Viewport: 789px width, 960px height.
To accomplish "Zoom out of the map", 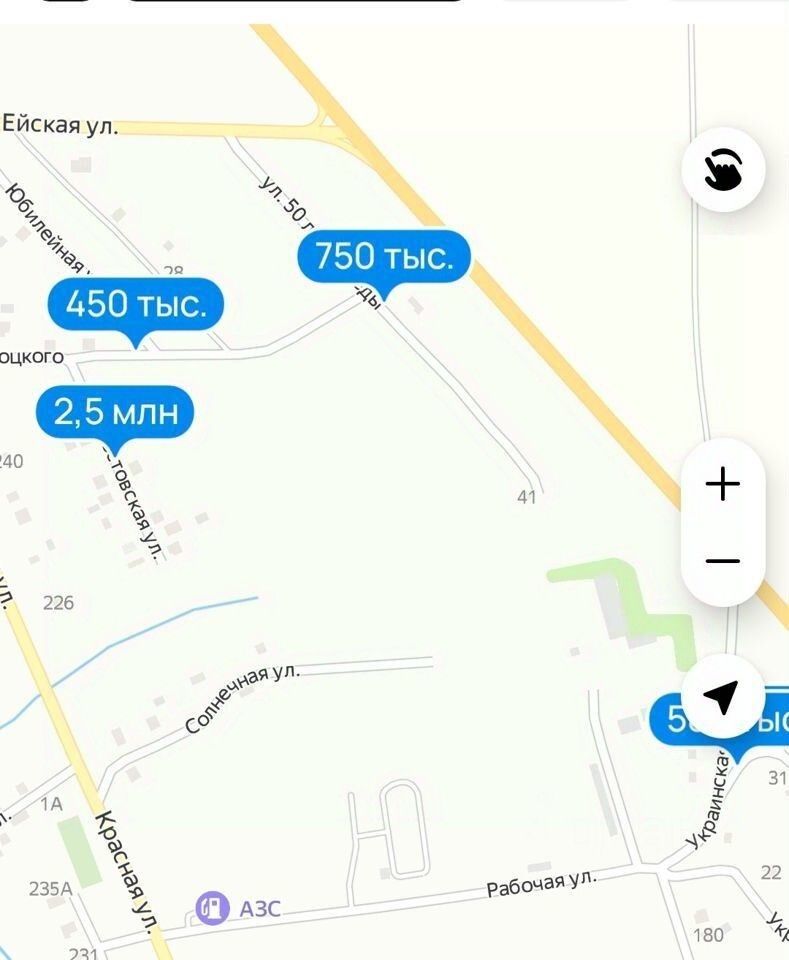I will pyautogui.click(x=722, y=561).
